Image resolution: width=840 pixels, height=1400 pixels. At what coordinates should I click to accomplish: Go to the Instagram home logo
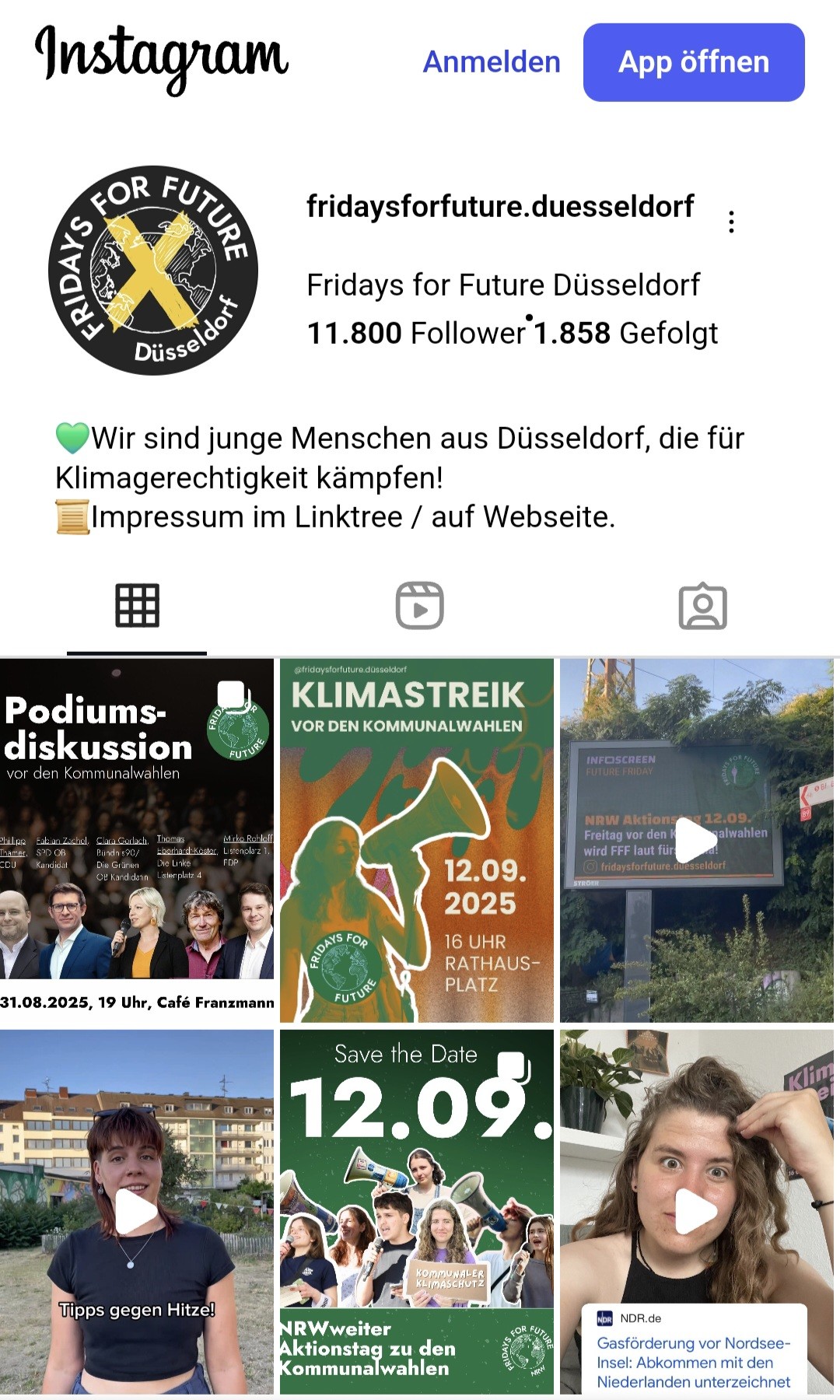pos(162,60)
